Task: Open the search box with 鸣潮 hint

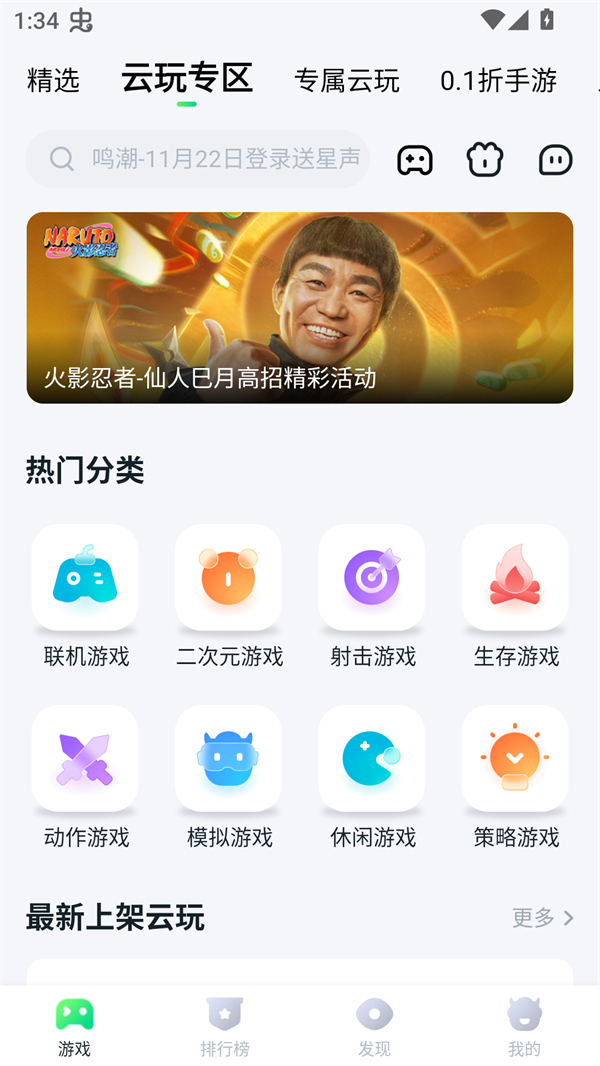Action: (x=198, y=159)
